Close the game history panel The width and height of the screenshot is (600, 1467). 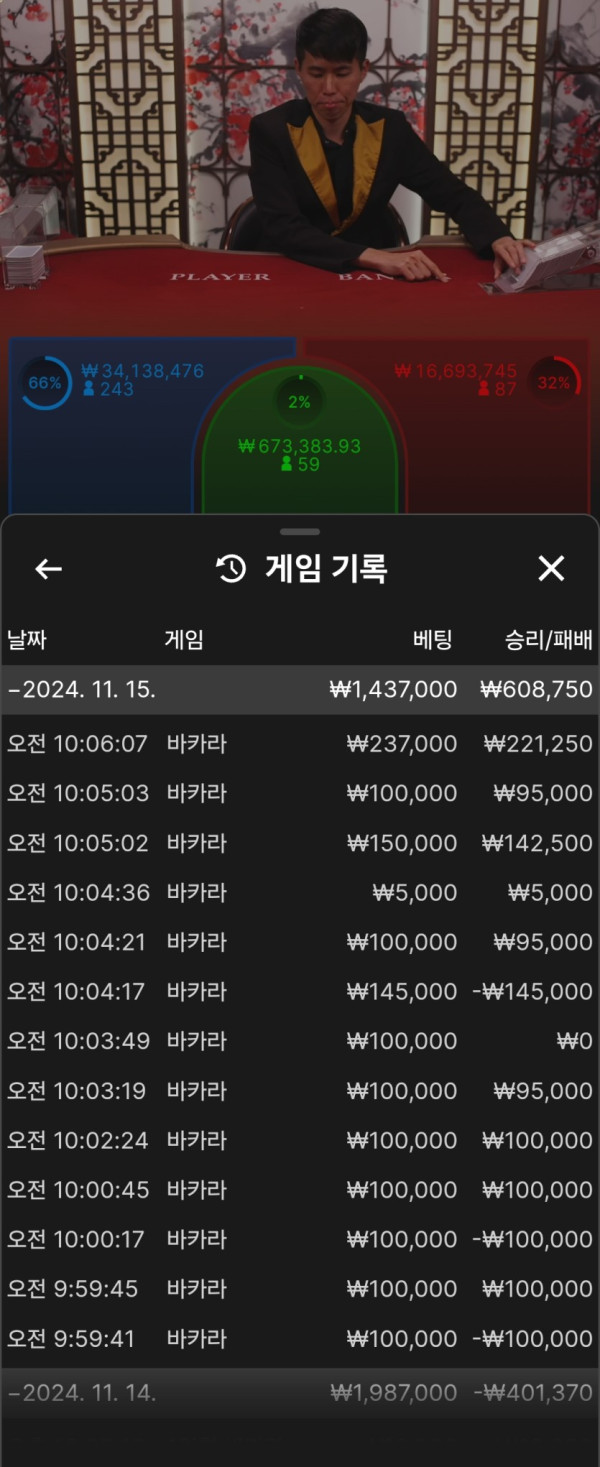point(551,569)
